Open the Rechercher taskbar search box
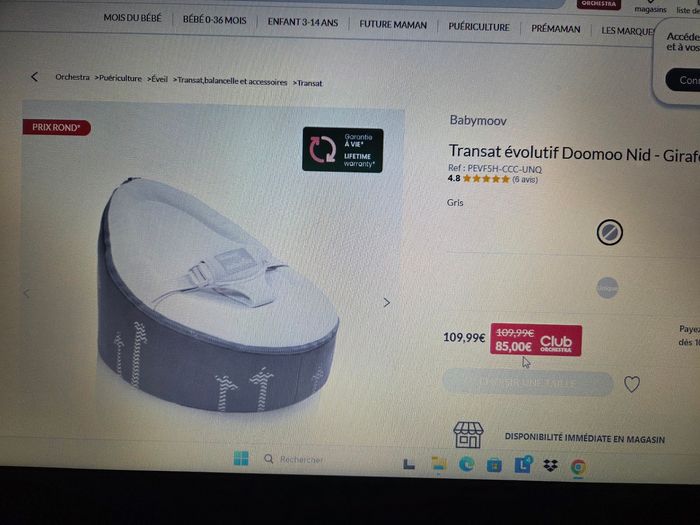The image size is (700, 525). (x=300, y=460)
